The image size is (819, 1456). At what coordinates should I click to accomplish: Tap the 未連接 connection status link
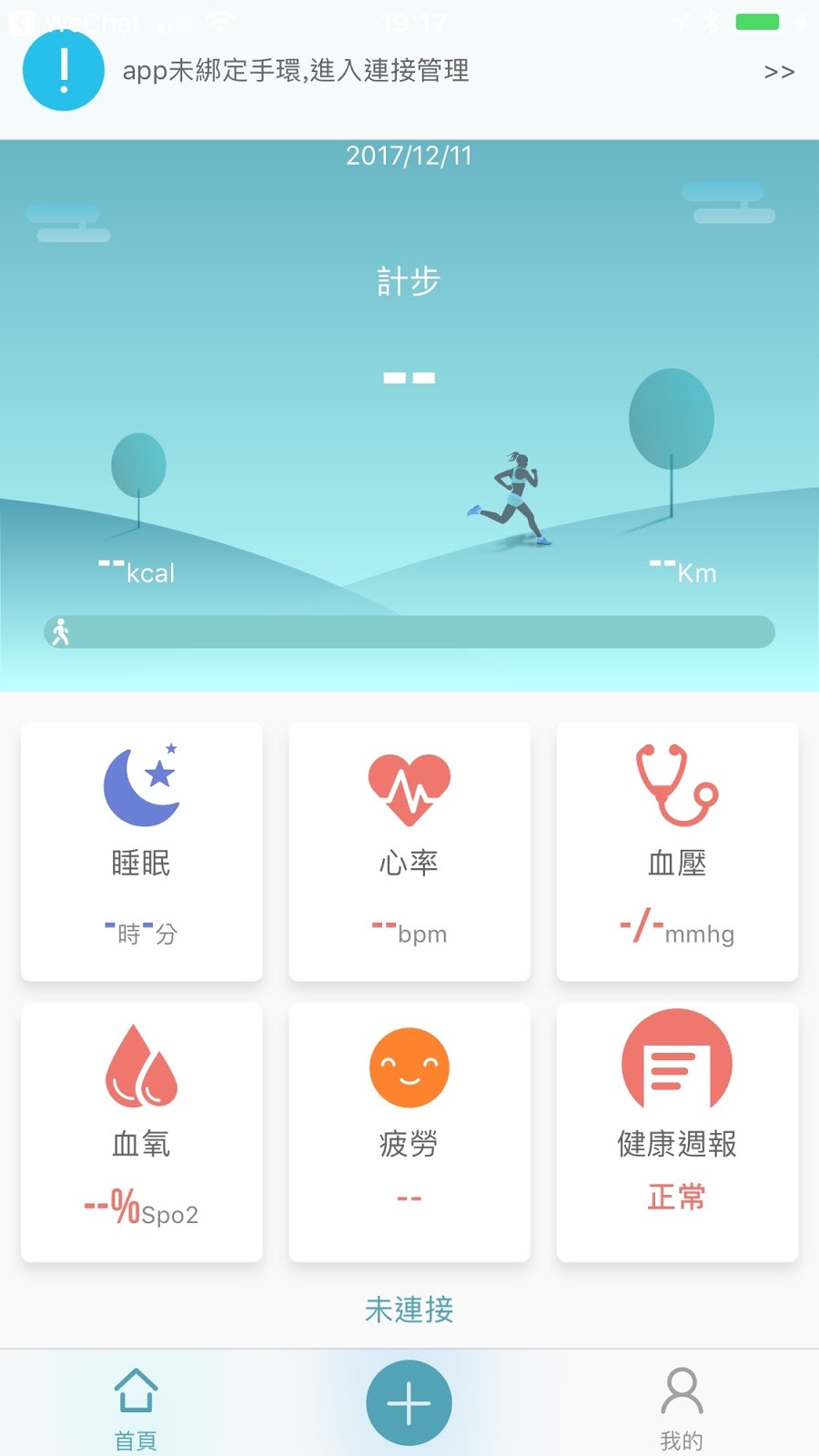tap(409, 1309)
